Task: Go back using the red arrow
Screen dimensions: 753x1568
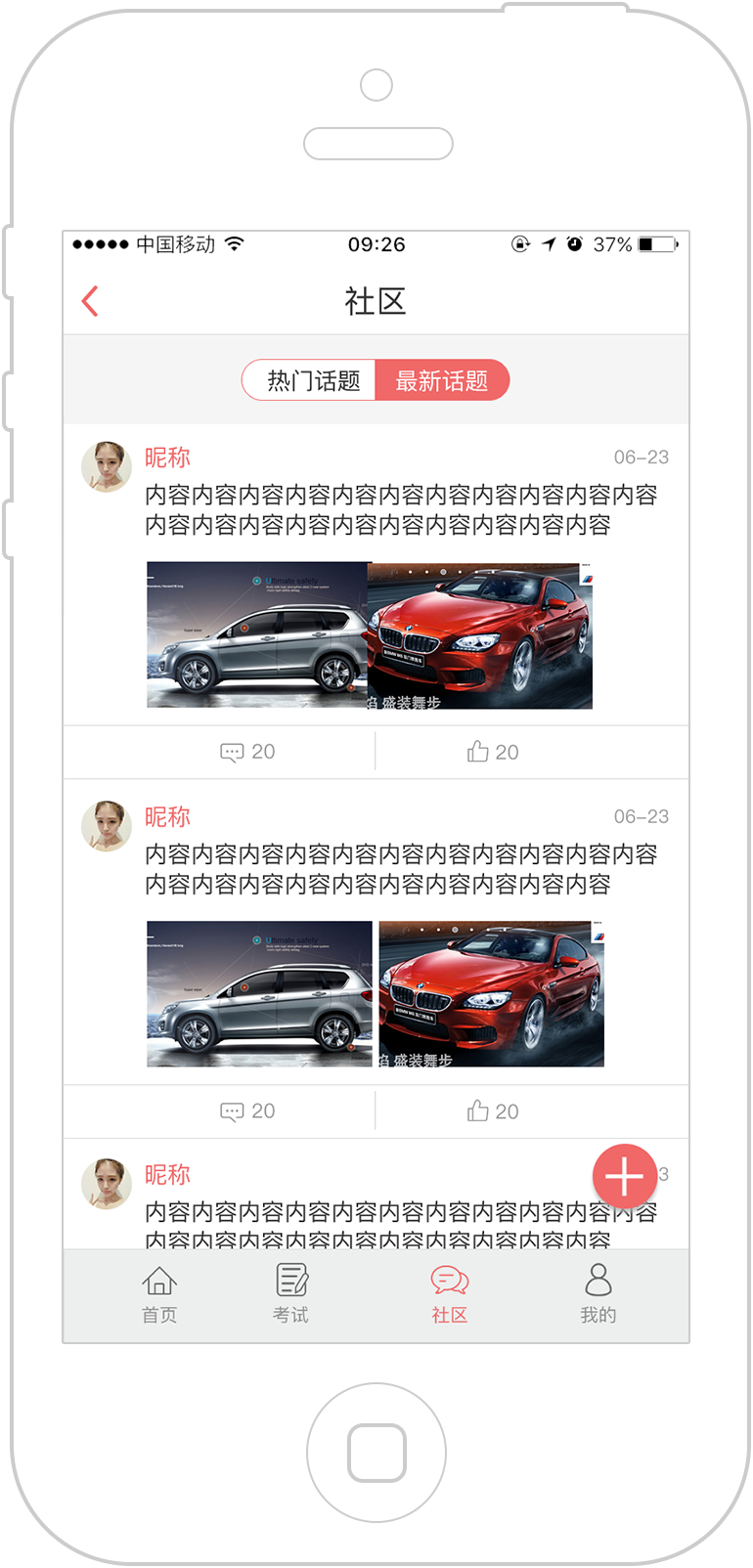Action: [90, 301]
